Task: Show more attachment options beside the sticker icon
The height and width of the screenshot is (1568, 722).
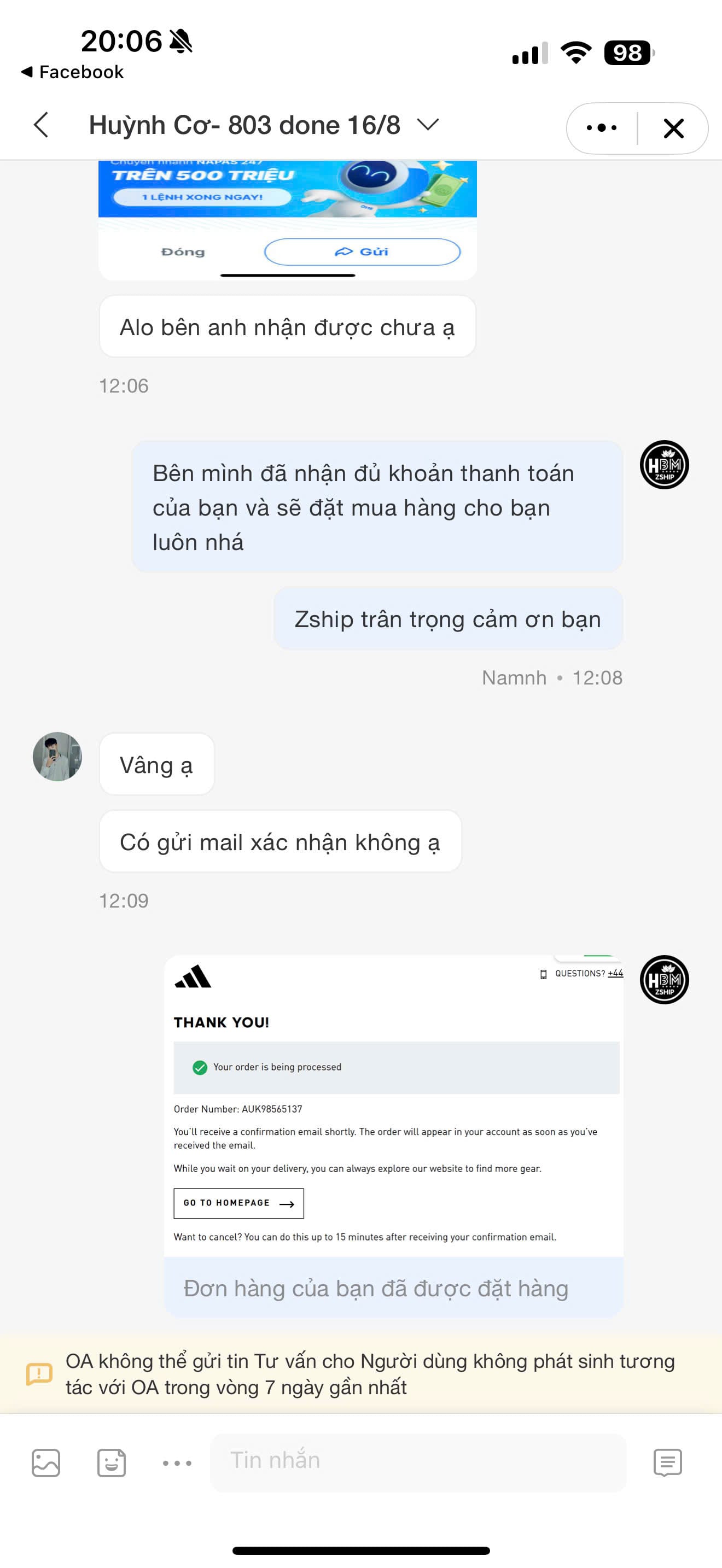Action: coord(177,1462)
